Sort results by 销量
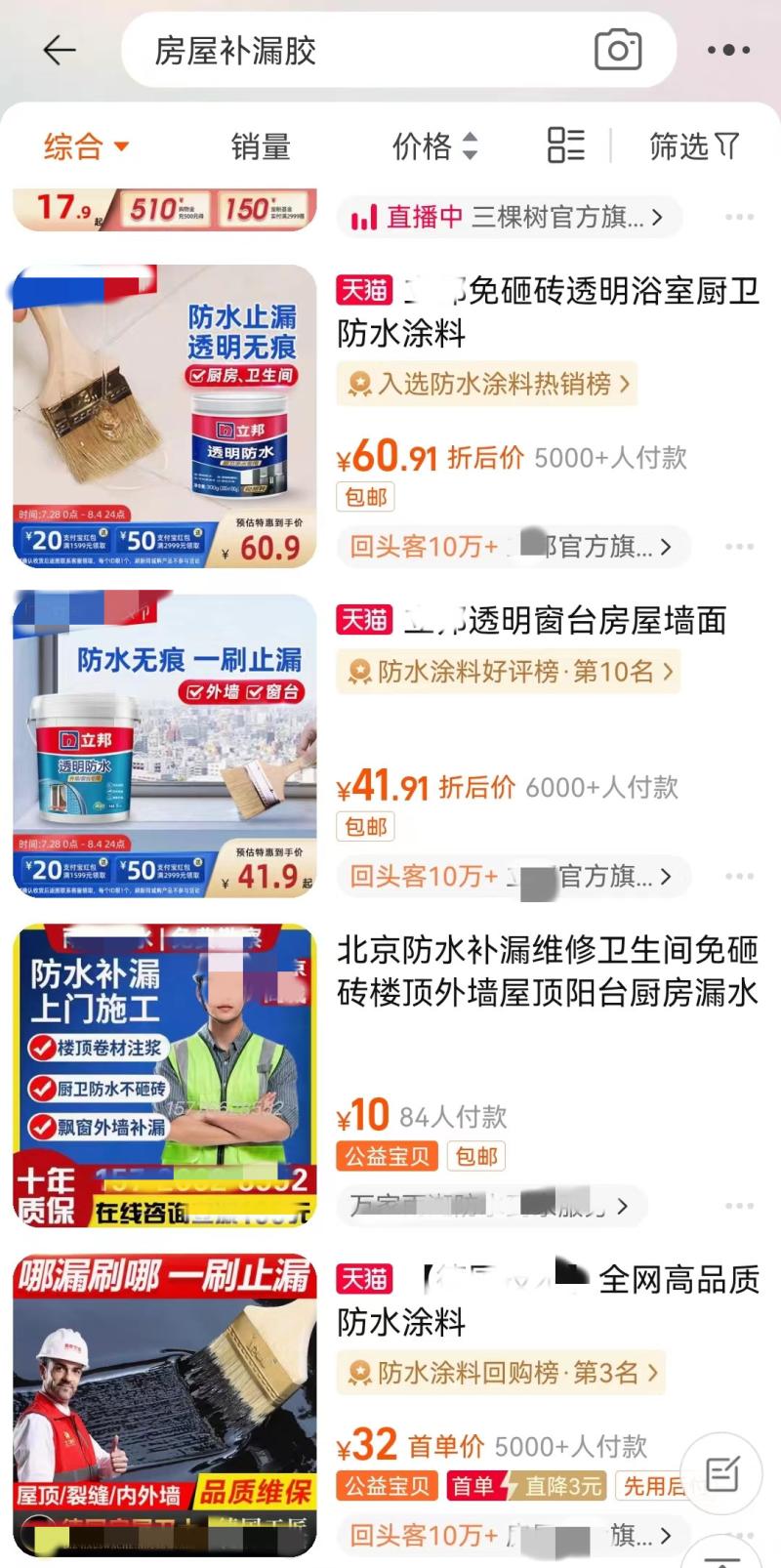This screenshot has width=781, height=1568. [x=261, y=147]
